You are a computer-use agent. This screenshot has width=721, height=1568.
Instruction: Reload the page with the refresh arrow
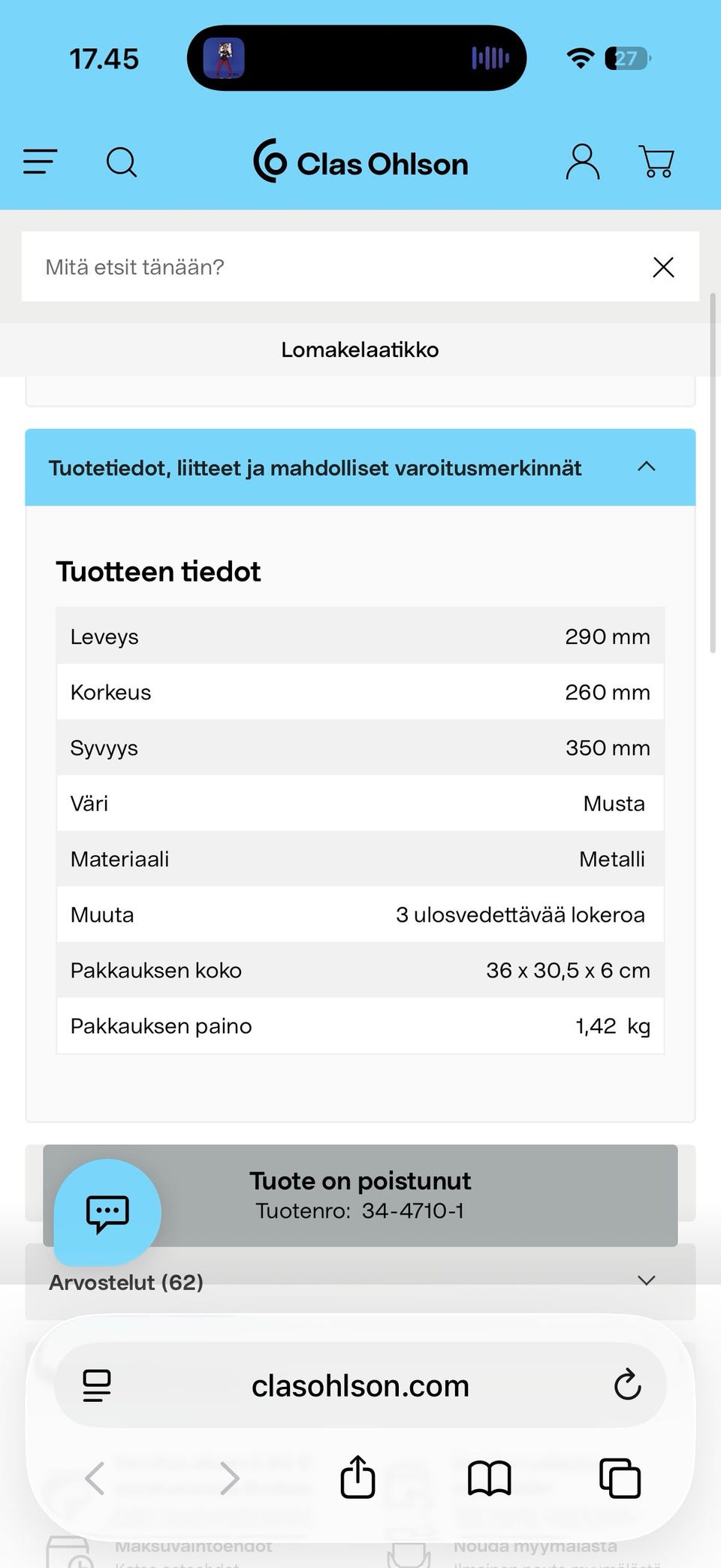(x=626, y=1385)
